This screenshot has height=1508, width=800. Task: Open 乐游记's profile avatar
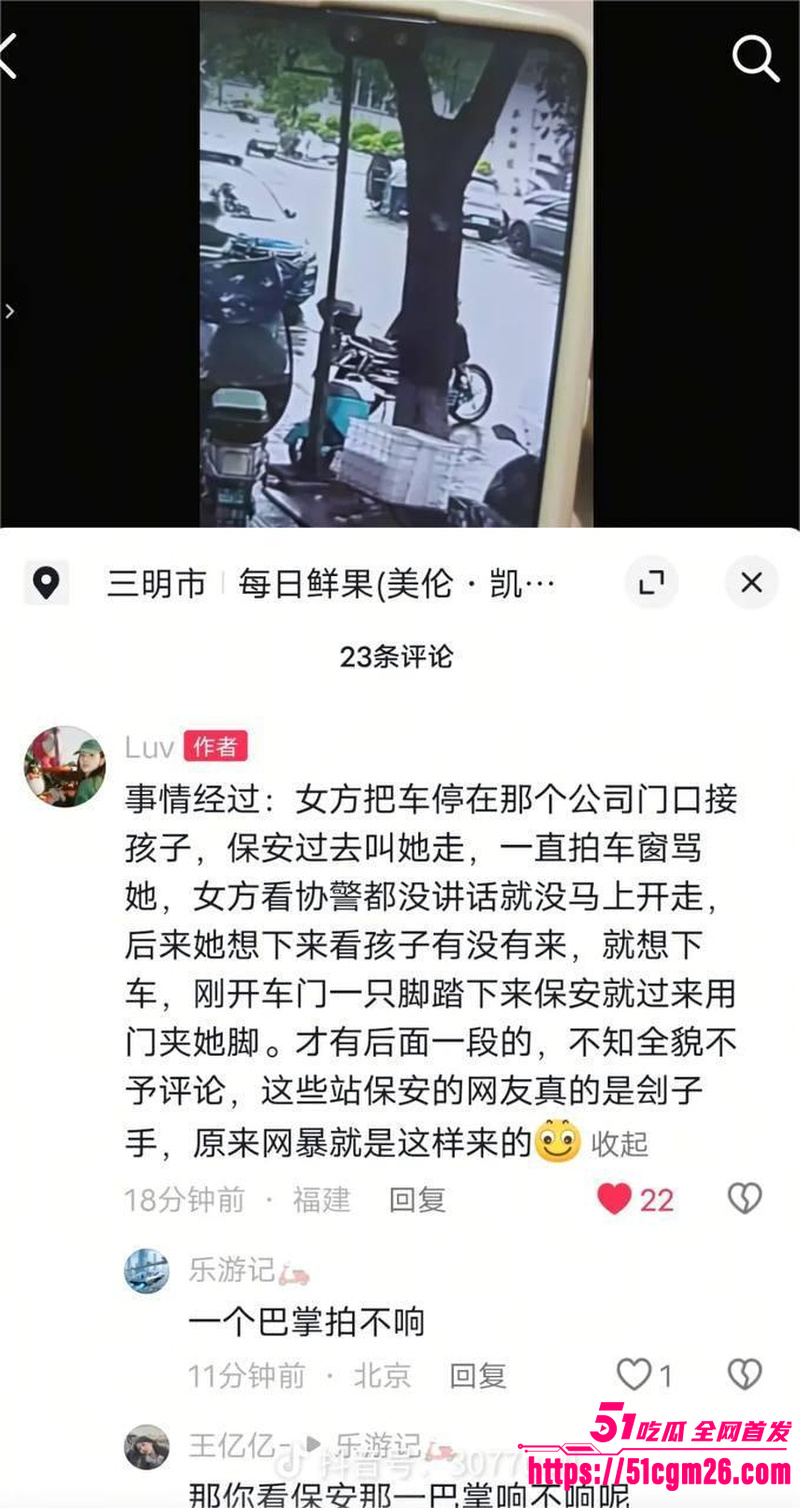coord(146,1271)
